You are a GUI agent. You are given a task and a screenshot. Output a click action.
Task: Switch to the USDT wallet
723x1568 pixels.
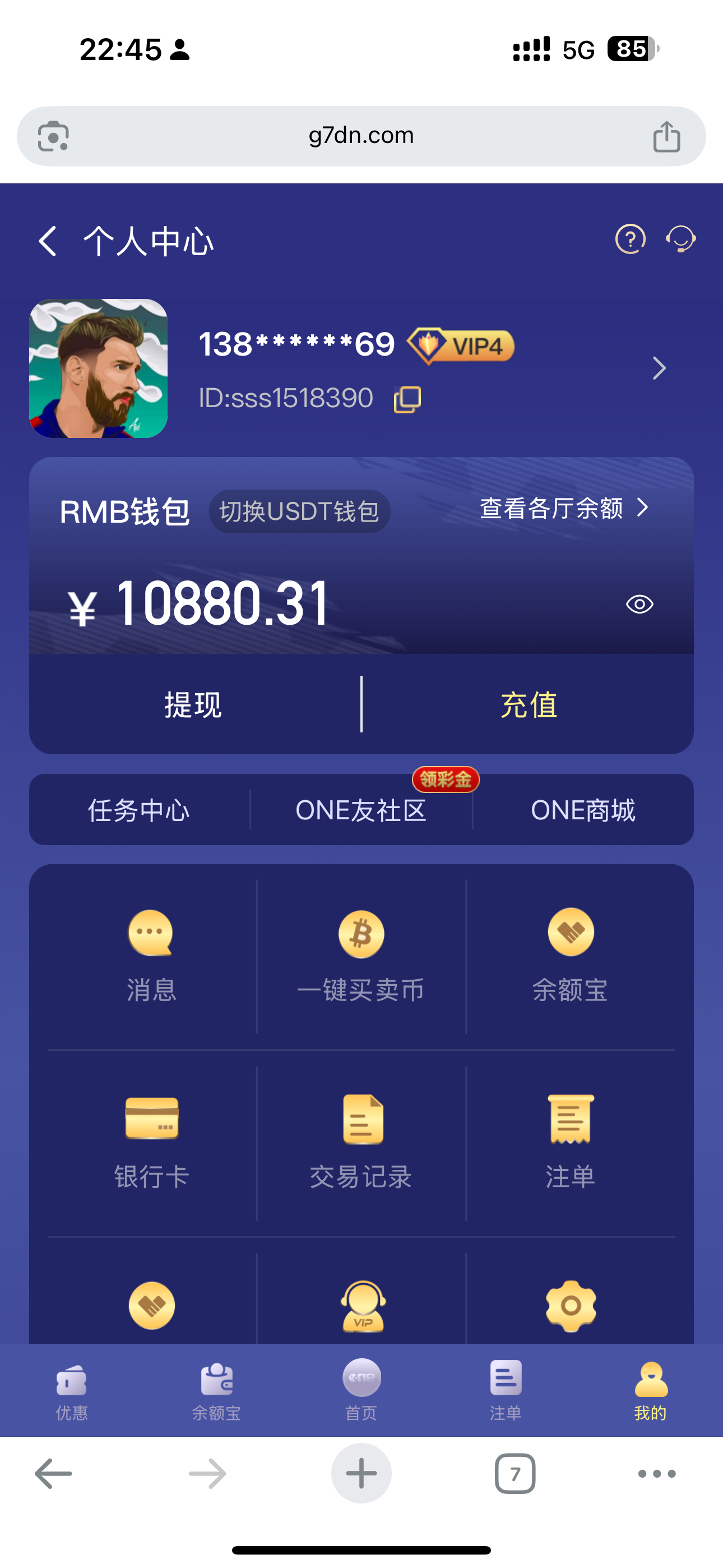(x=299, y=511)
